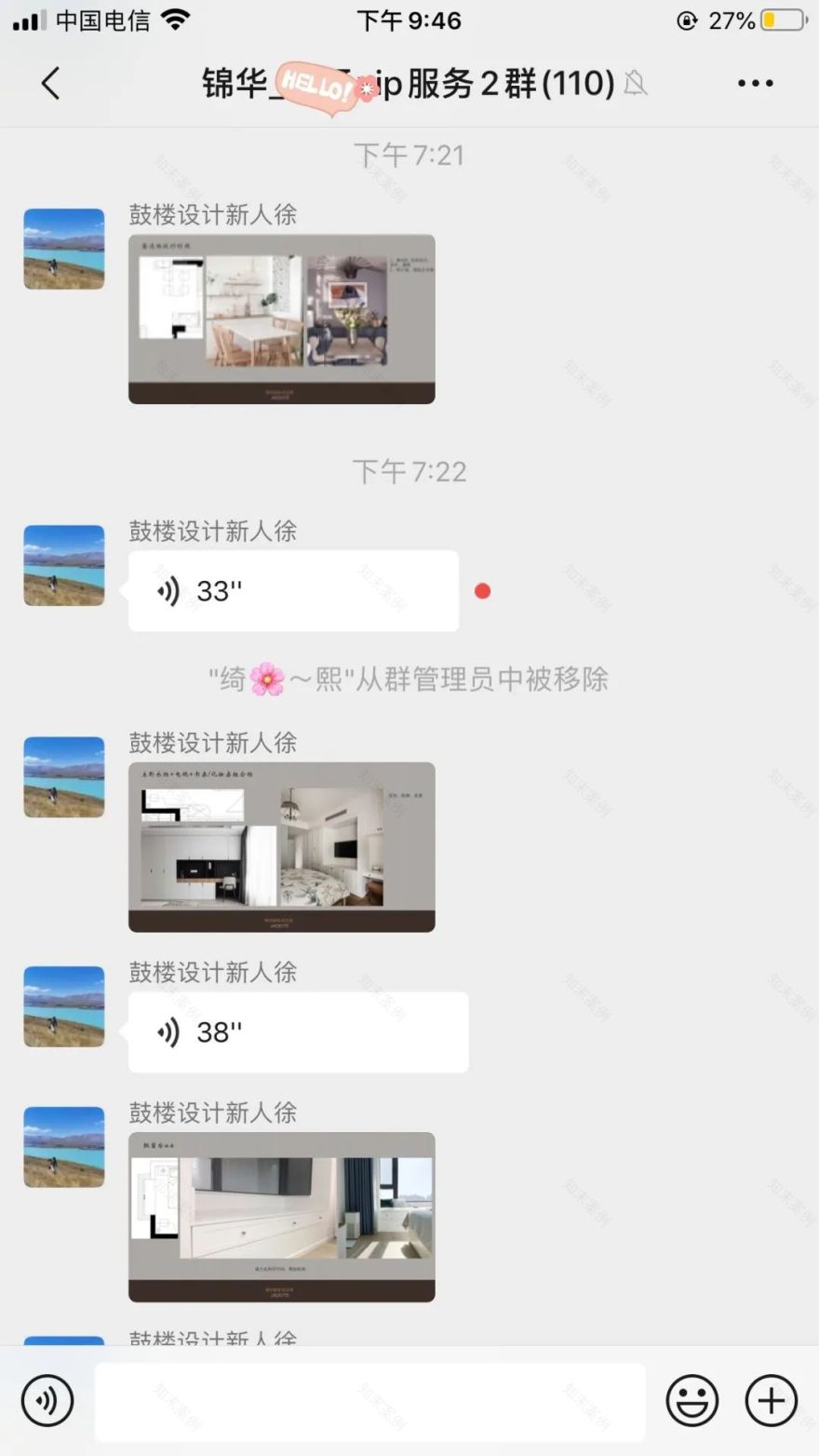Tap the red unread dot beside the voice message
This screenshot has height=1456, width=819.
pyautogui.click(x=482, y=590)
